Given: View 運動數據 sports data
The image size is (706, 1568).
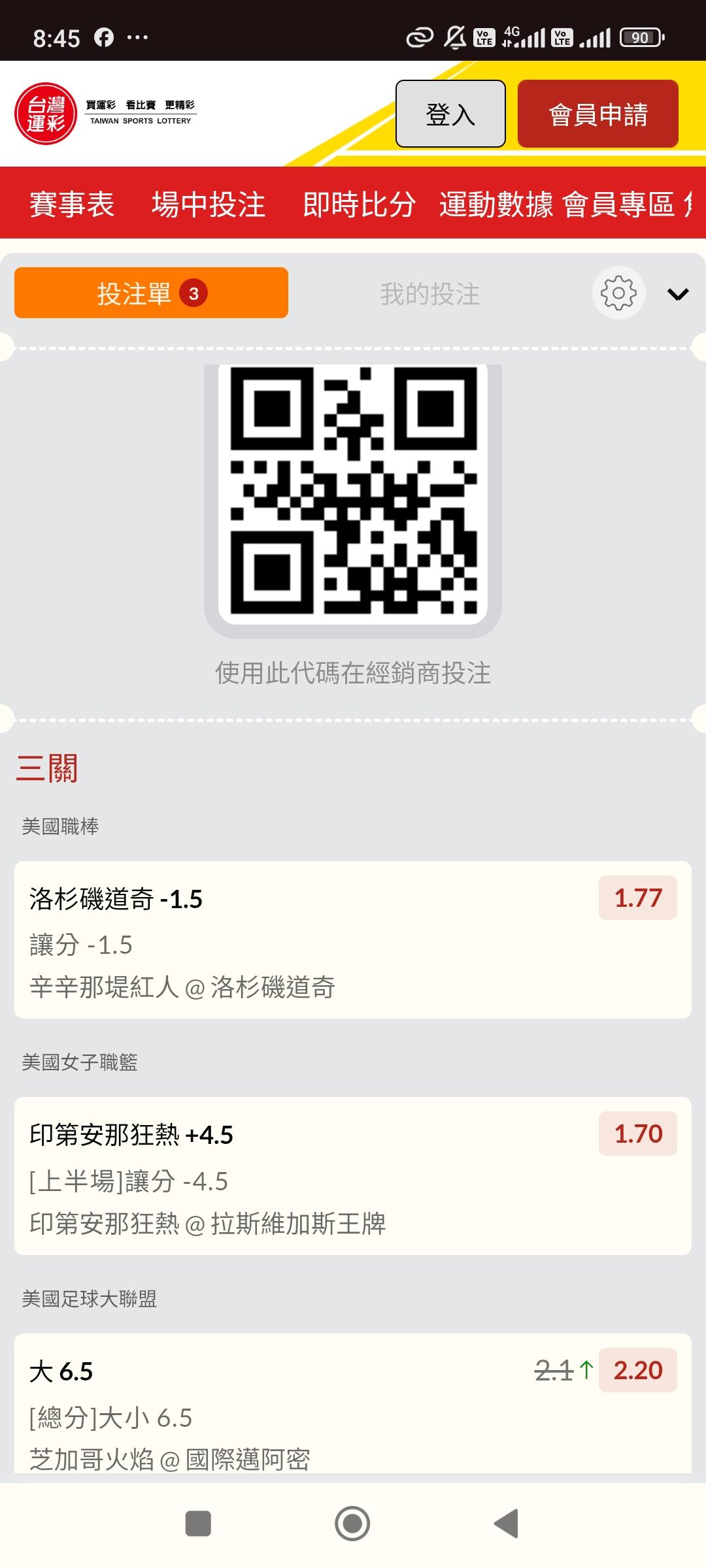Looking at the screenshot, I should 496,204.
